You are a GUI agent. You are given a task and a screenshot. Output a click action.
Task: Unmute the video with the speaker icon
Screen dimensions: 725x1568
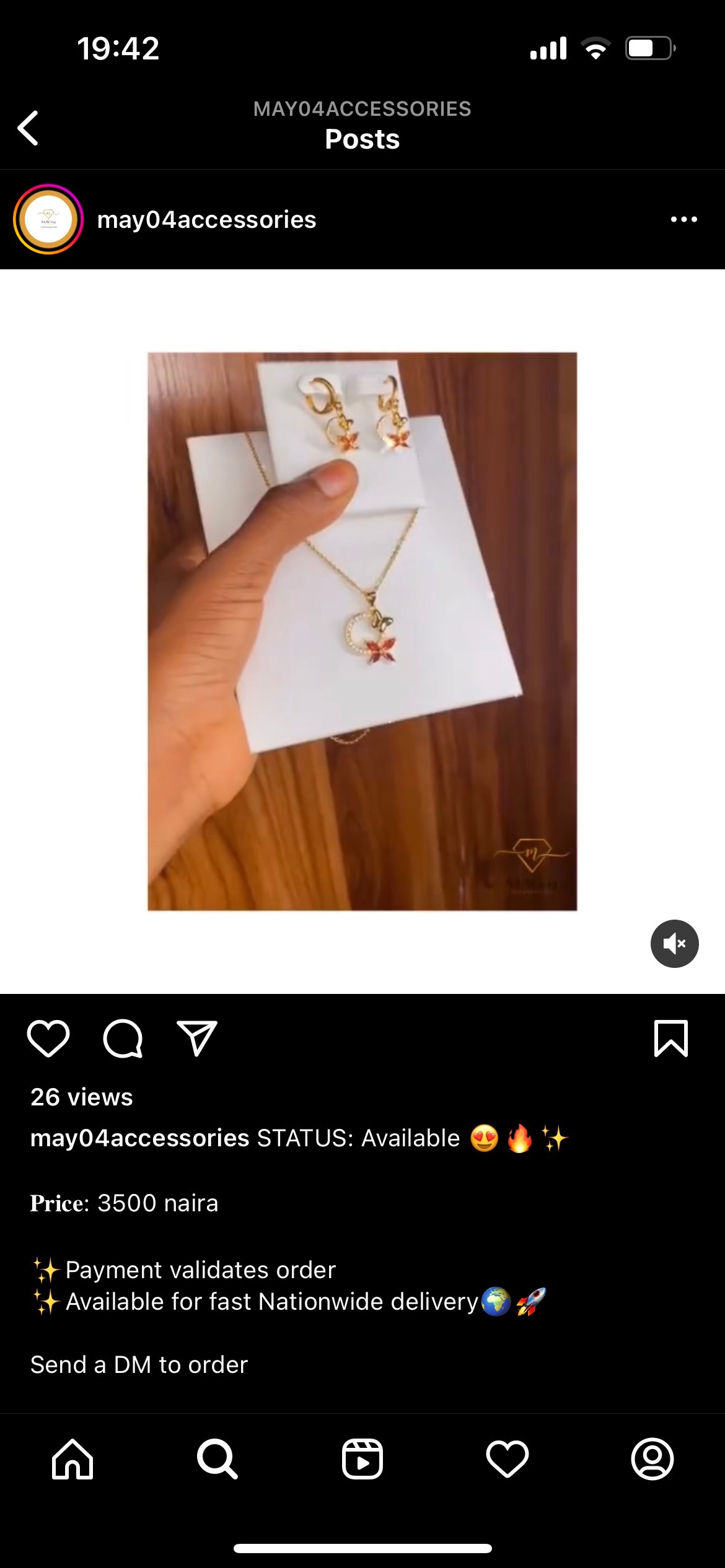[674, 944]
